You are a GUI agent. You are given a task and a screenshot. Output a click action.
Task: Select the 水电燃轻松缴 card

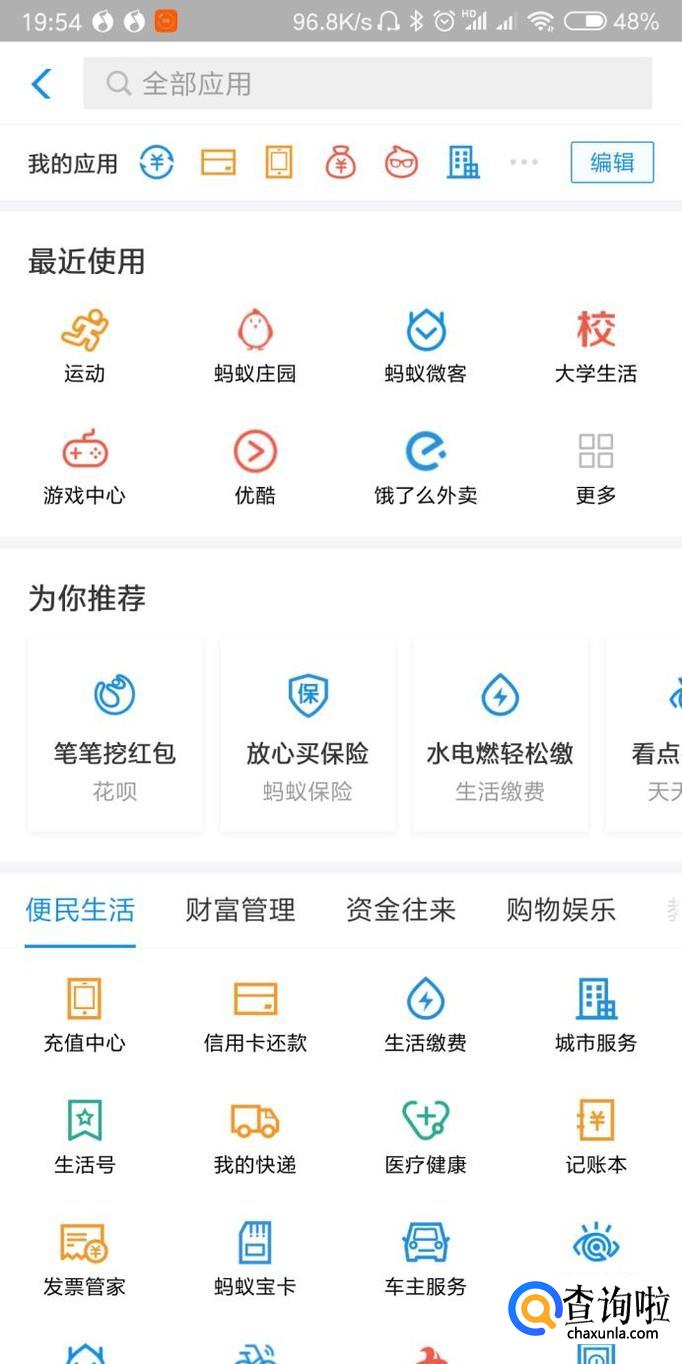500,736
